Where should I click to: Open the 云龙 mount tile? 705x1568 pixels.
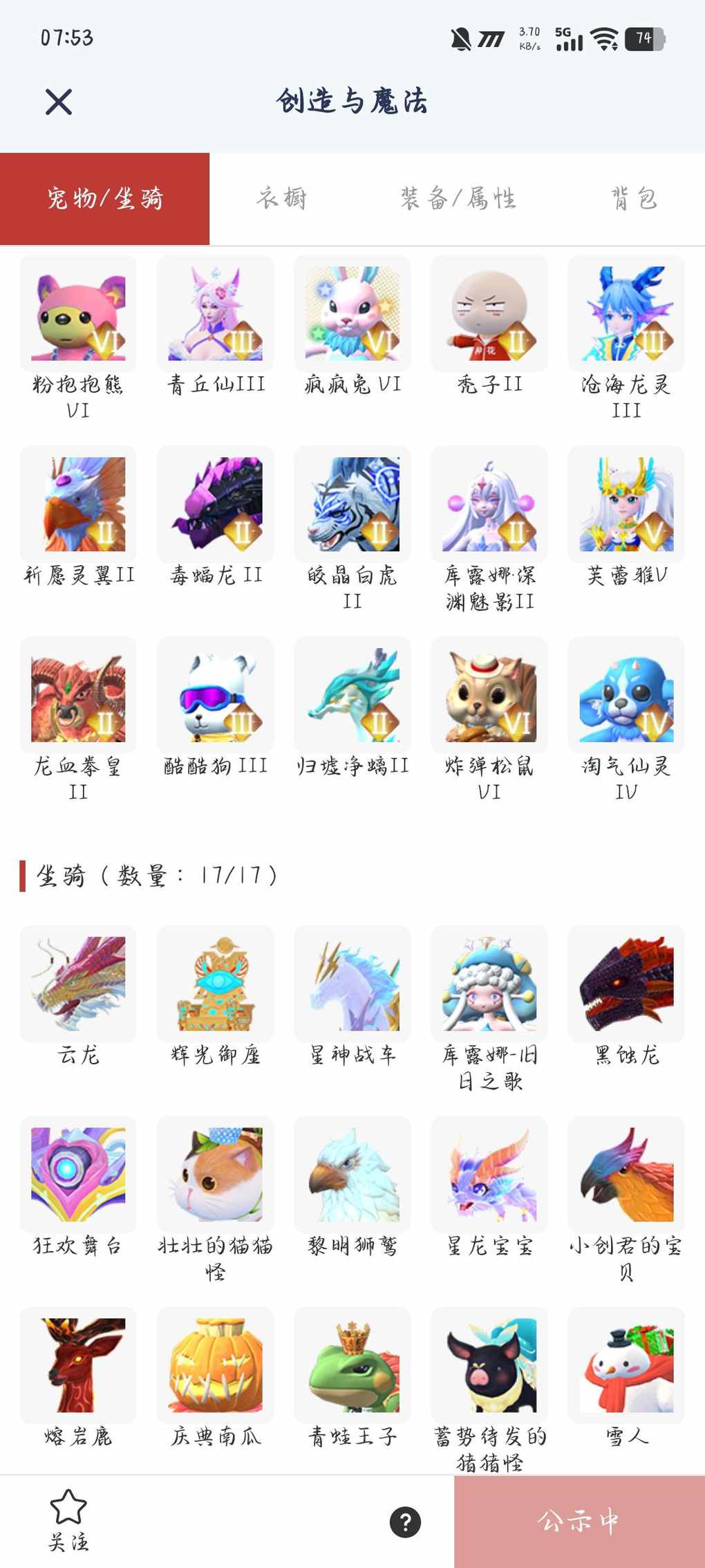pos(78,984)
